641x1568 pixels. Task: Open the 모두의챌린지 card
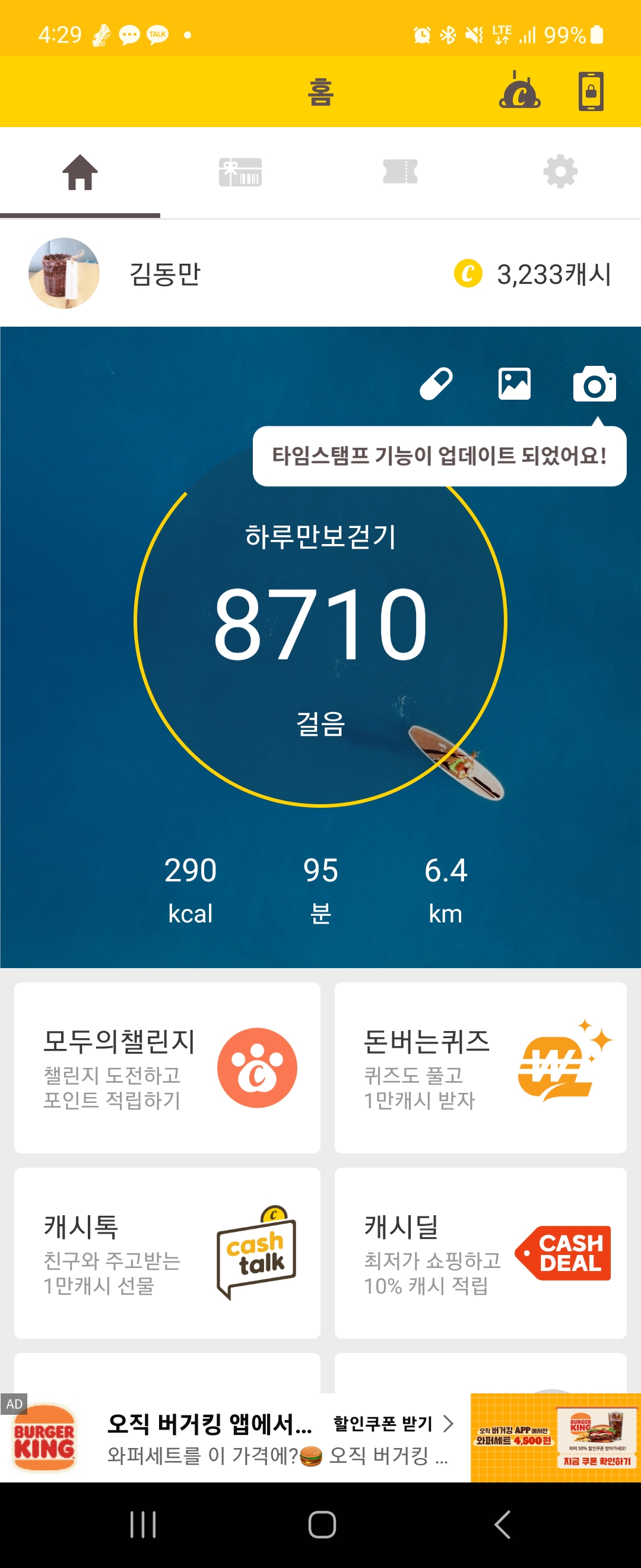(167, 1068)
